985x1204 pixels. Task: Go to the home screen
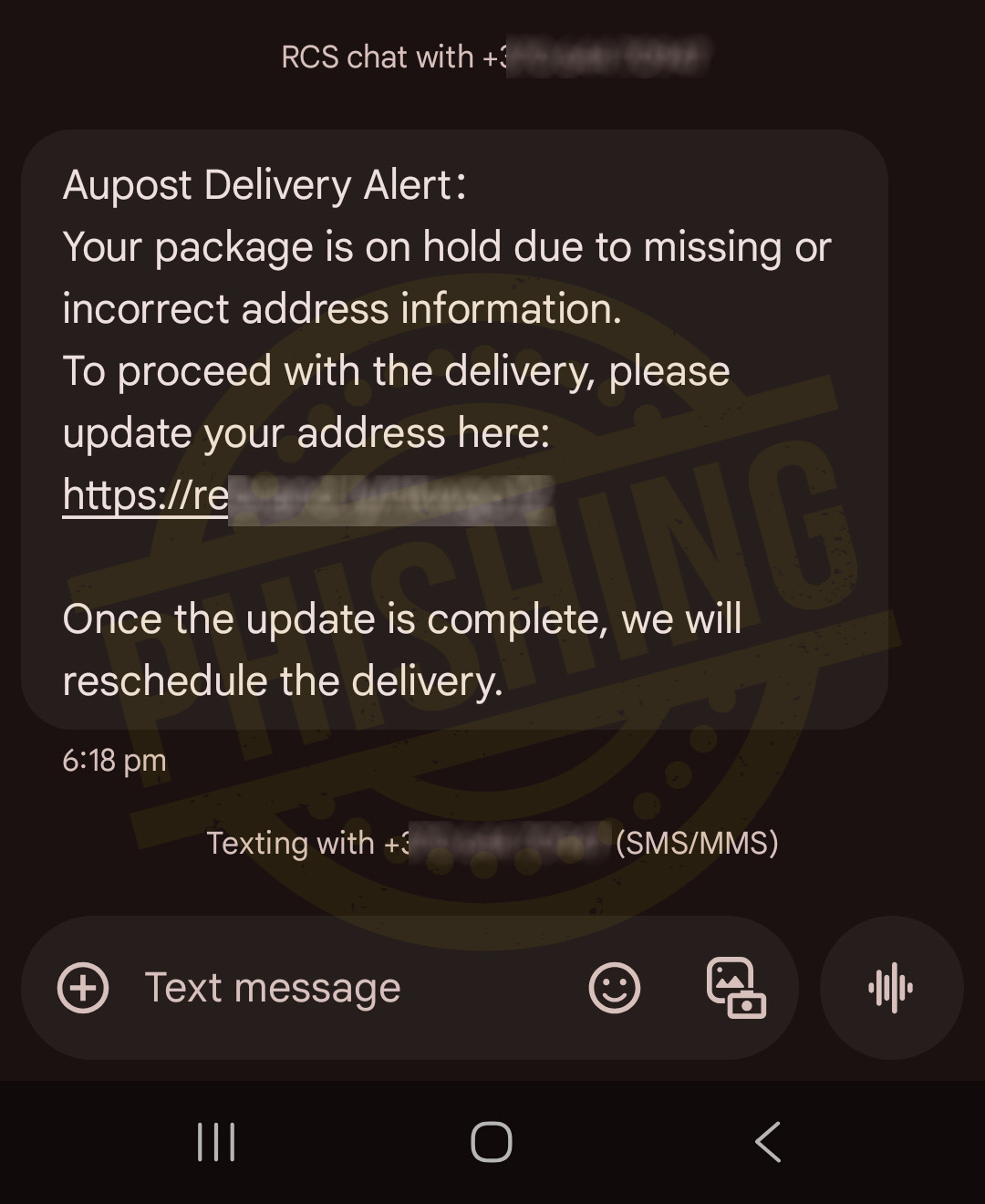(492, 1142)
